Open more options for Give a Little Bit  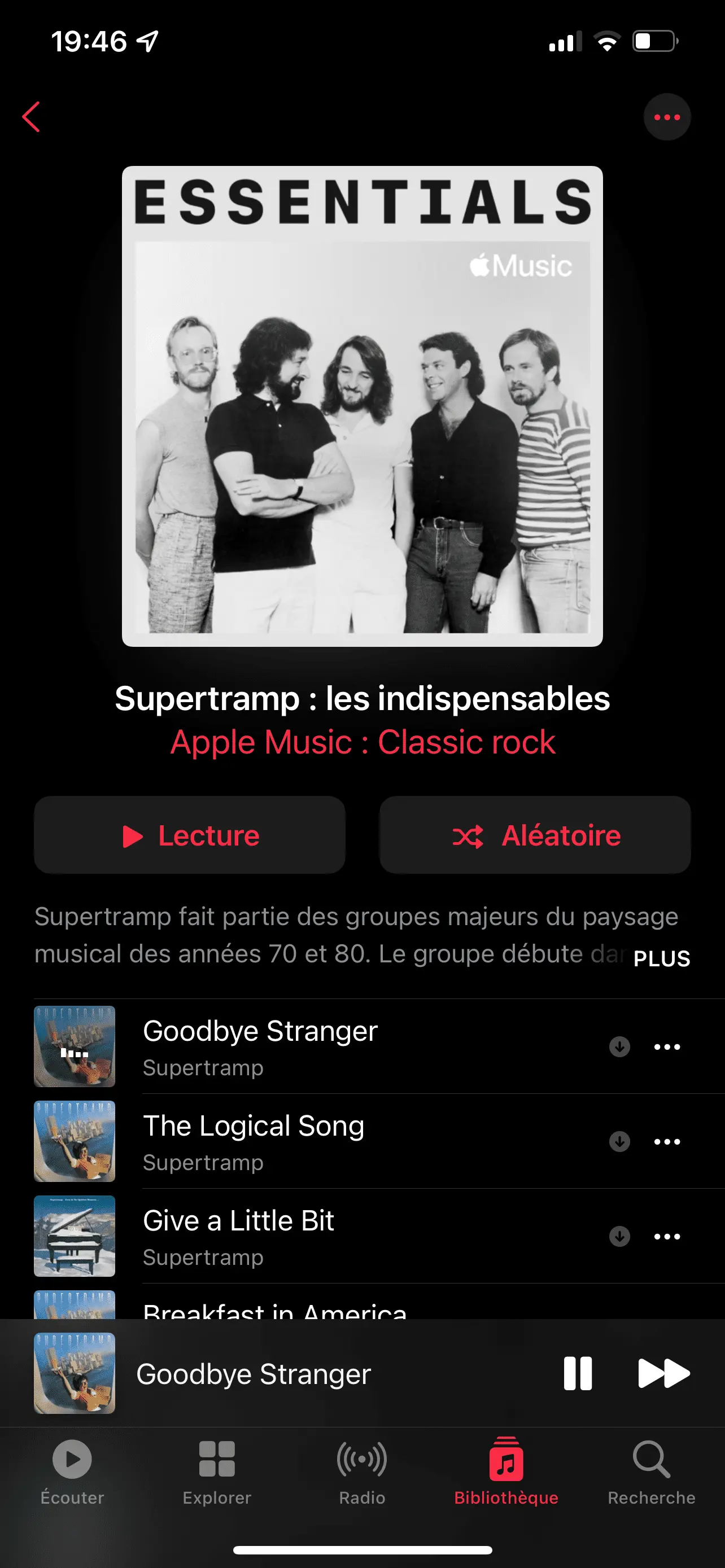(667, 1236)
